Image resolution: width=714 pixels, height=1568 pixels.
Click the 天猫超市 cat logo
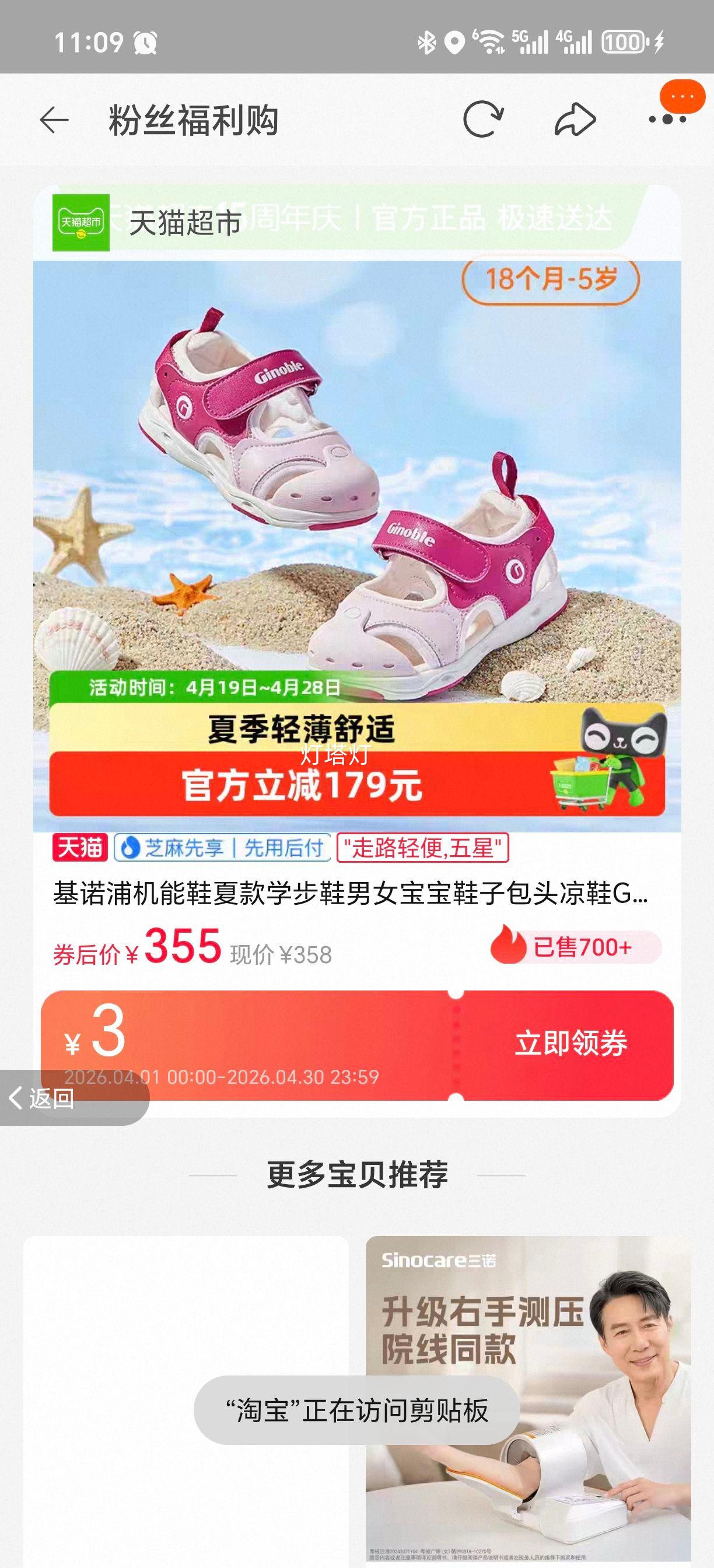tap(82, 222)
